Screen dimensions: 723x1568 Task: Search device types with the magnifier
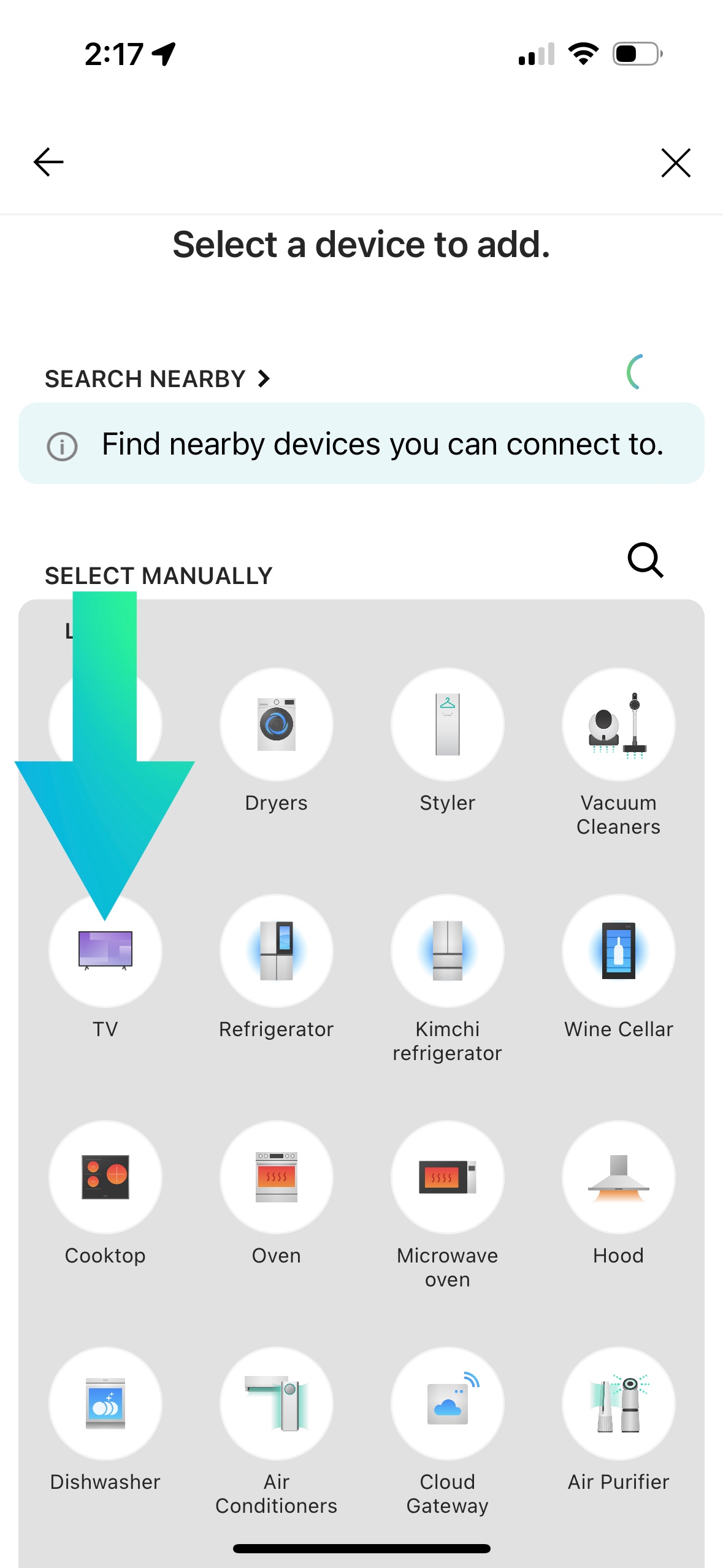pos(645,559)
